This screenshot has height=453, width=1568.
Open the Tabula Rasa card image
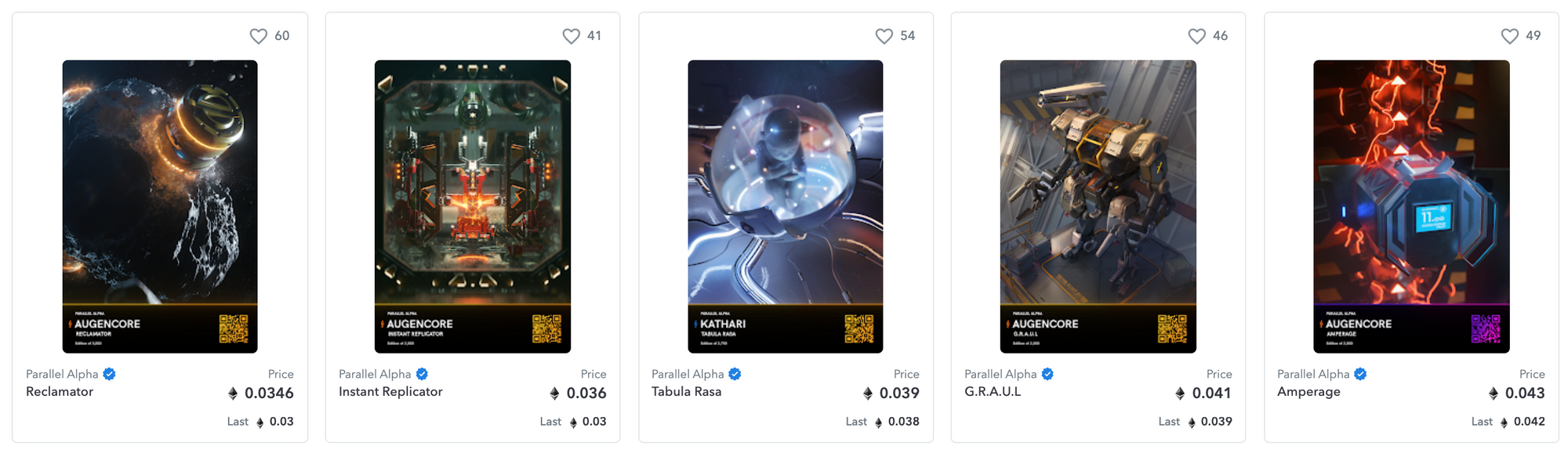click(786, 206)
